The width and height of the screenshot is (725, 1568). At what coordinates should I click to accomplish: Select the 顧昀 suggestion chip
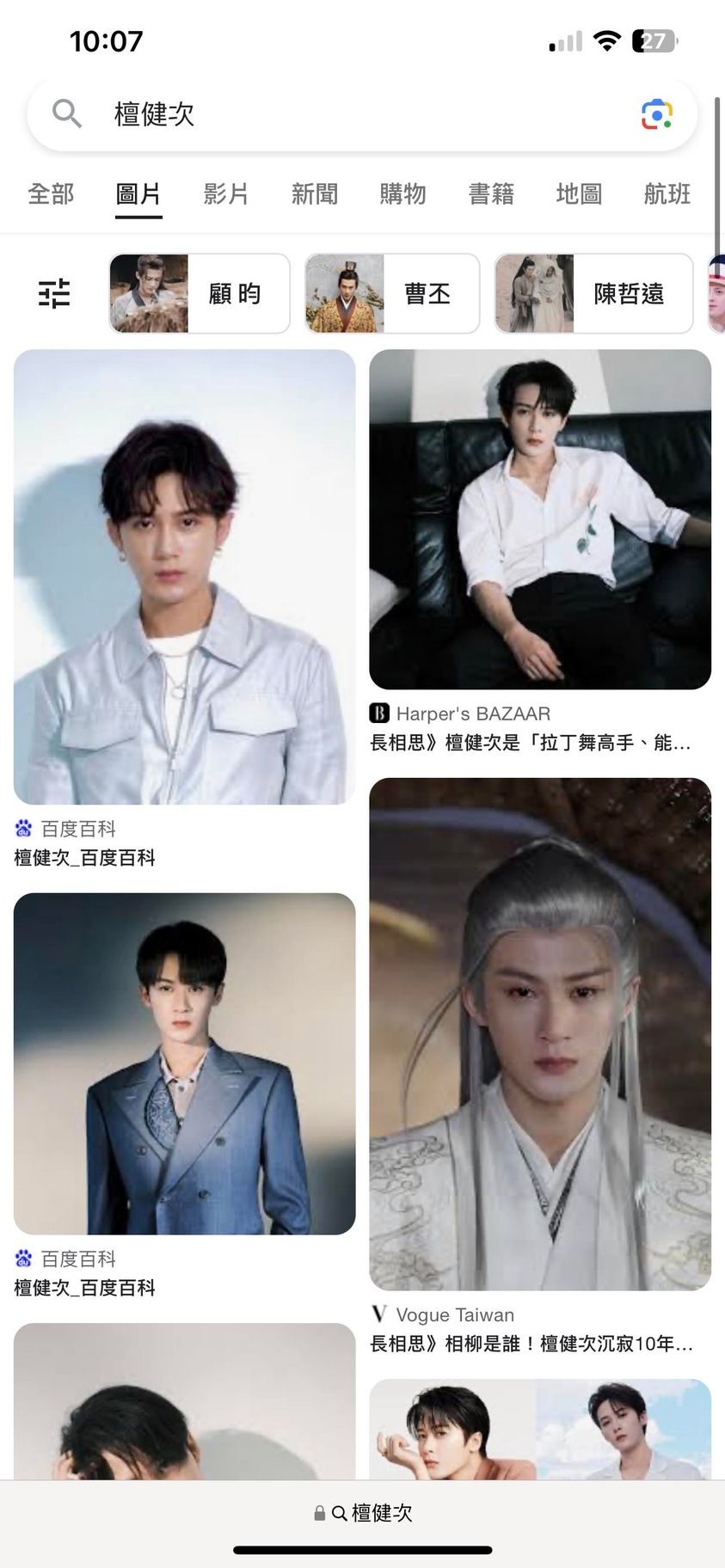(200, 294)
